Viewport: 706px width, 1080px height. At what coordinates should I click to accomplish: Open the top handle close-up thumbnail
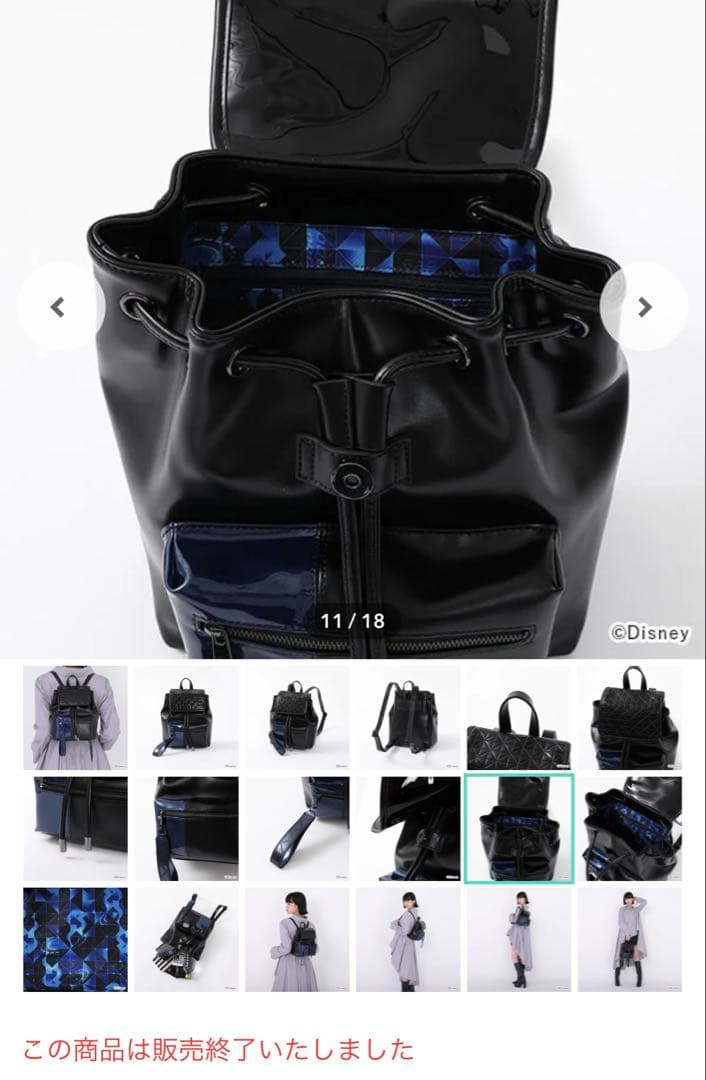tap(518, 717)
